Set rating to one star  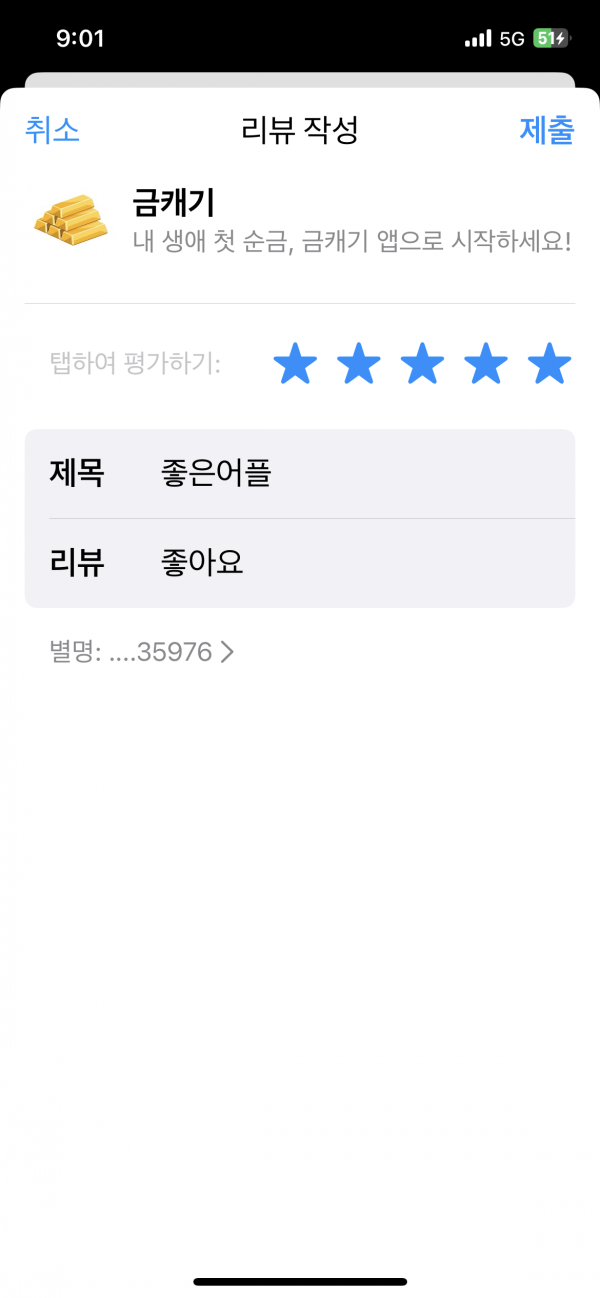click(x=295, y=363)
